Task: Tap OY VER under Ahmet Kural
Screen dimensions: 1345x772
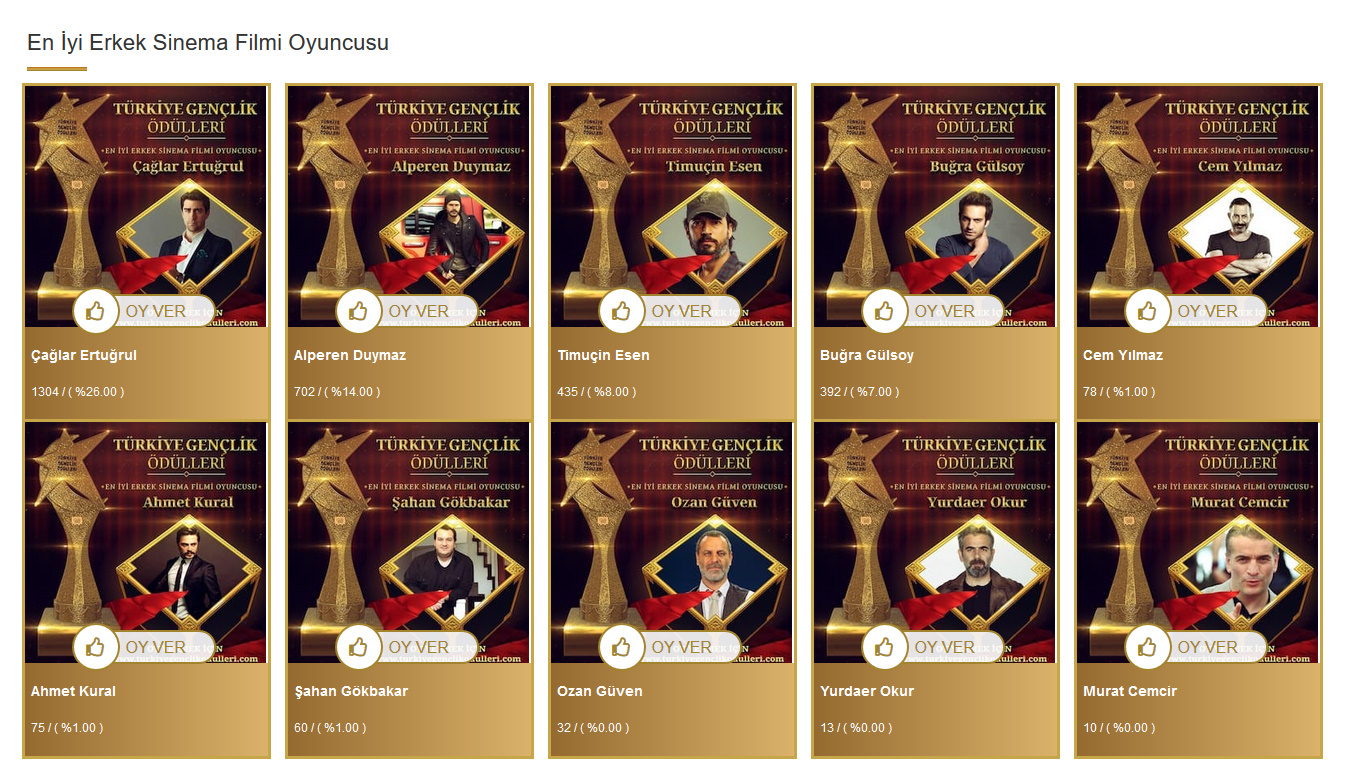Action: [x=145, y=647]
